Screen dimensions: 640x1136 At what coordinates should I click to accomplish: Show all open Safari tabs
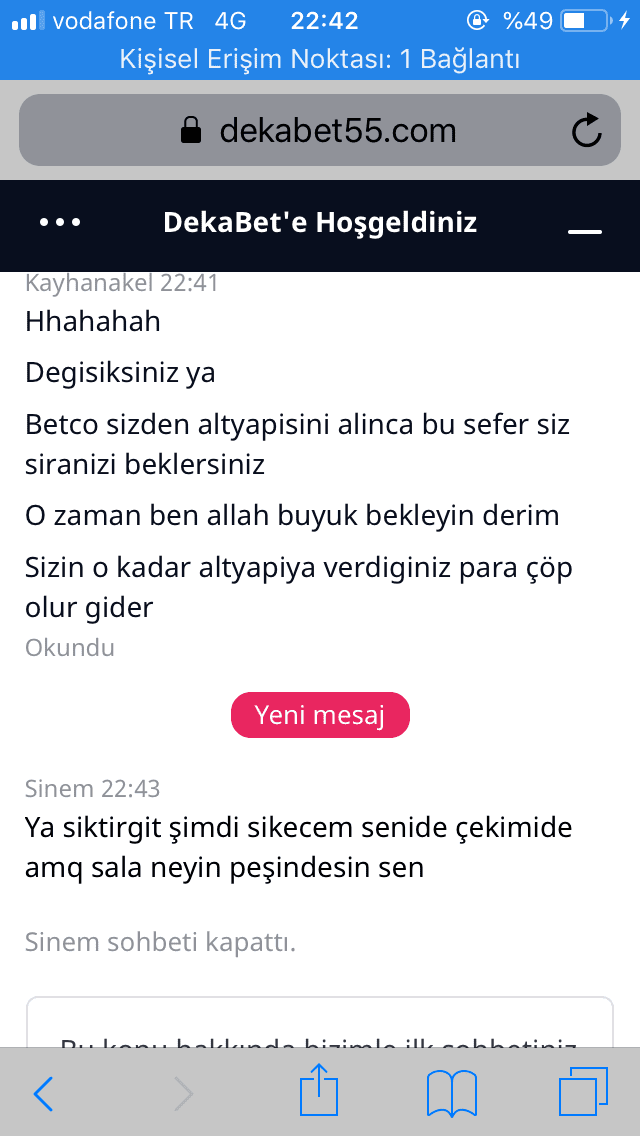tap(583, 1092)
